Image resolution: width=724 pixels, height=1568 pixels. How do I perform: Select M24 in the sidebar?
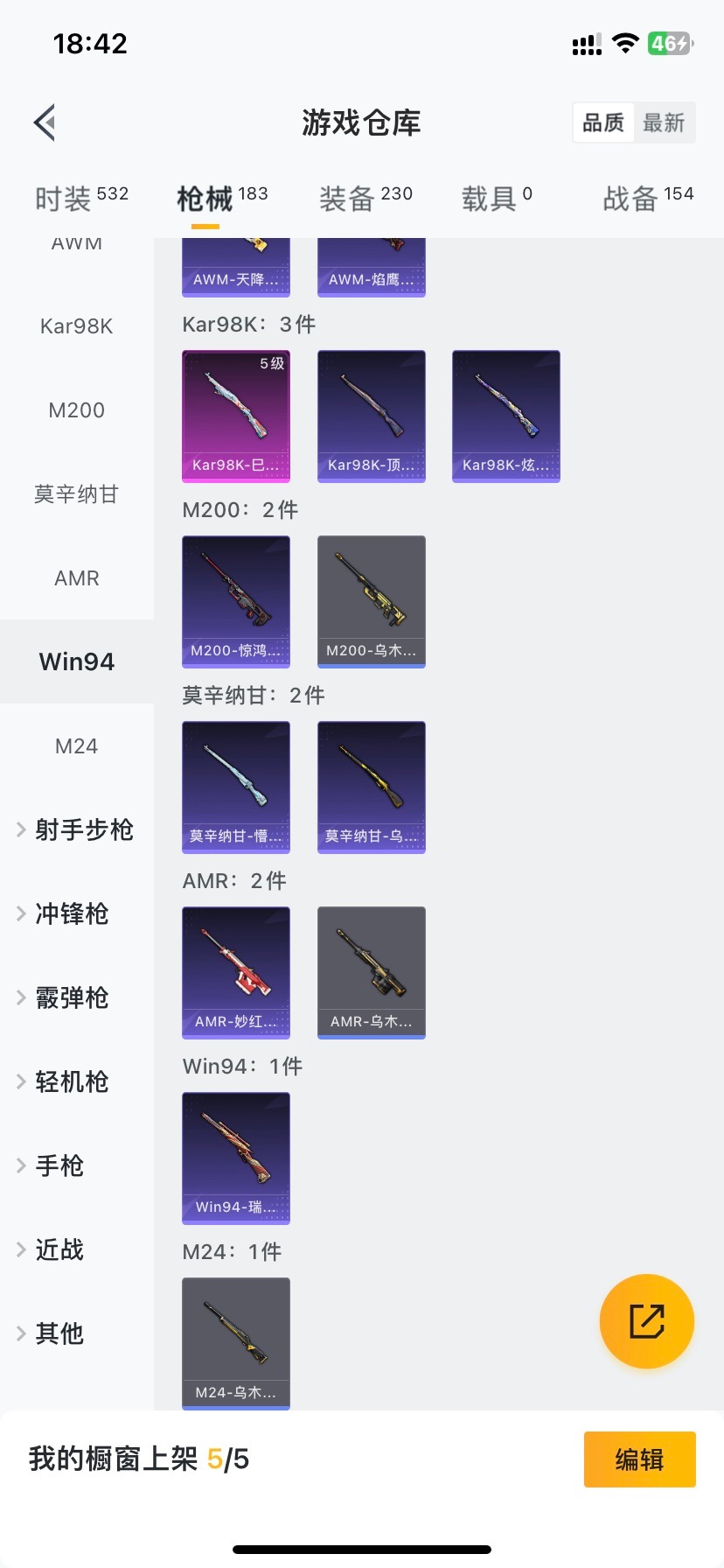pos(77,746)
